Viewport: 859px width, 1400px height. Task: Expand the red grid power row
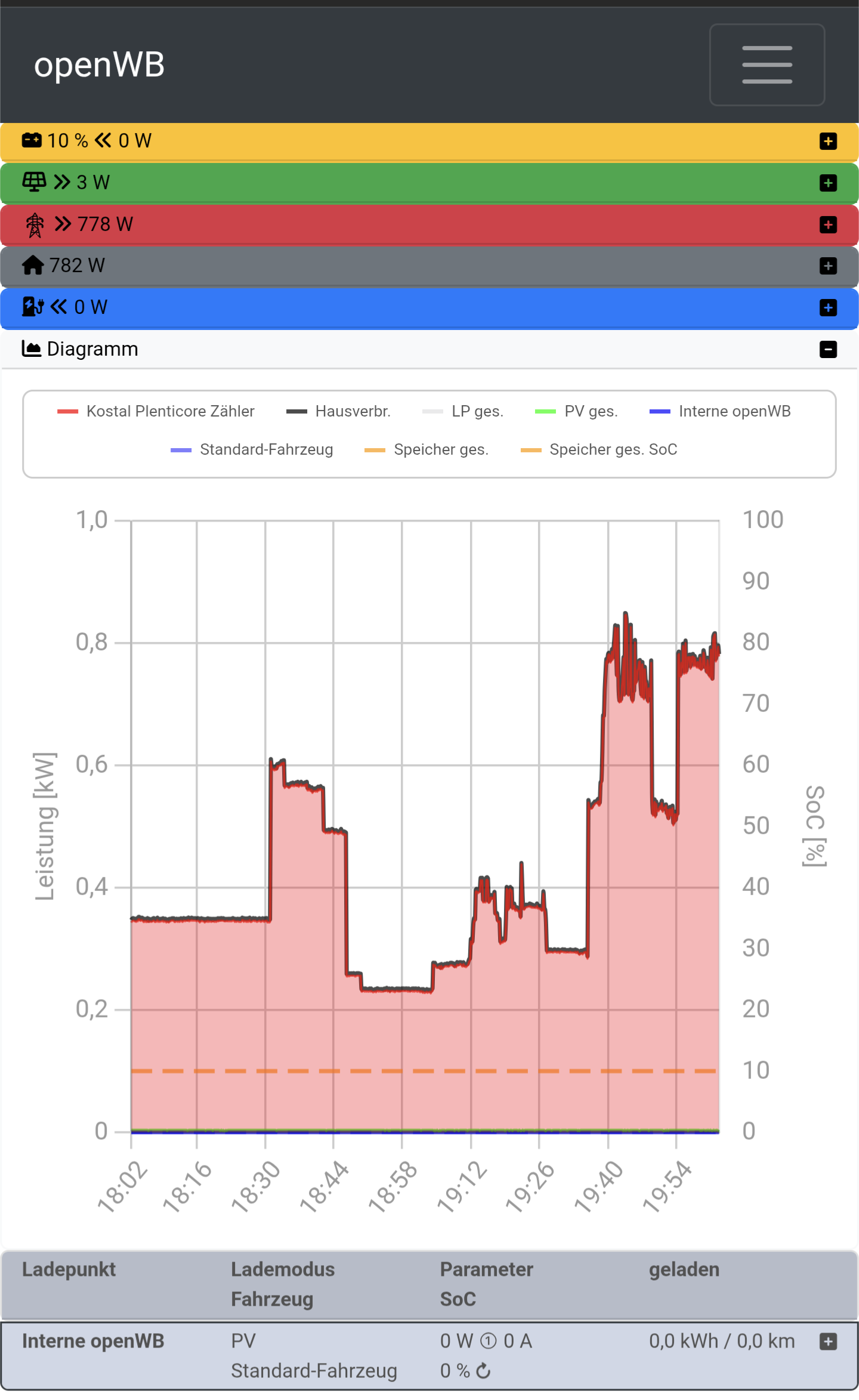tap(827, 224)
